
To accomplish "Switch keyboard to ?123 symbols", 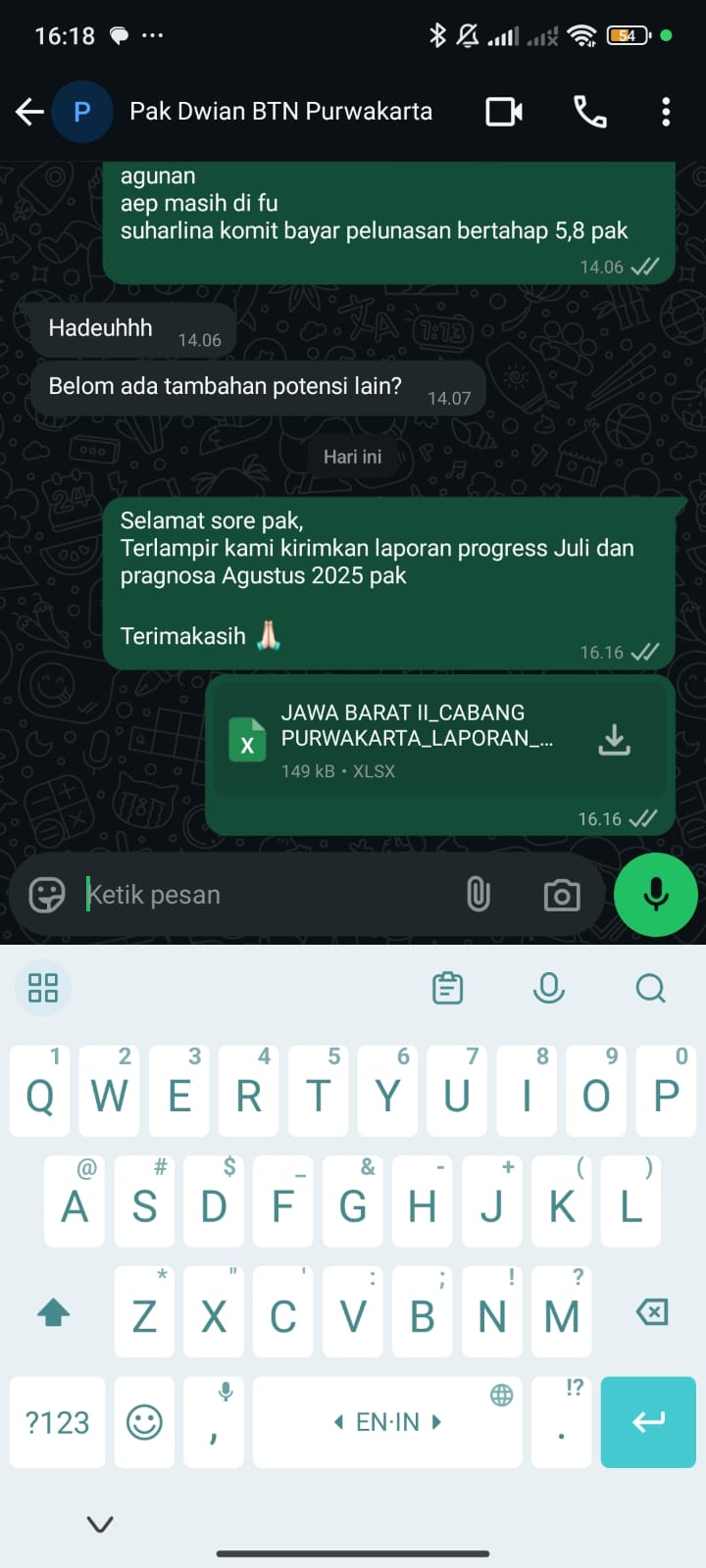I will [57, 1422].
